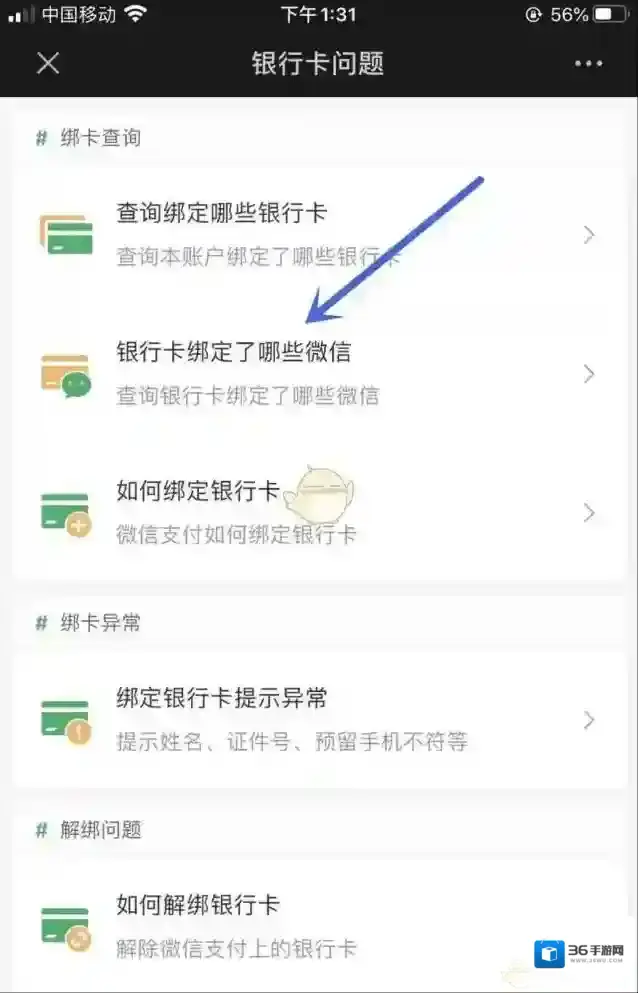Open 查询绑定哪些银行卡

tap(318, 234)
